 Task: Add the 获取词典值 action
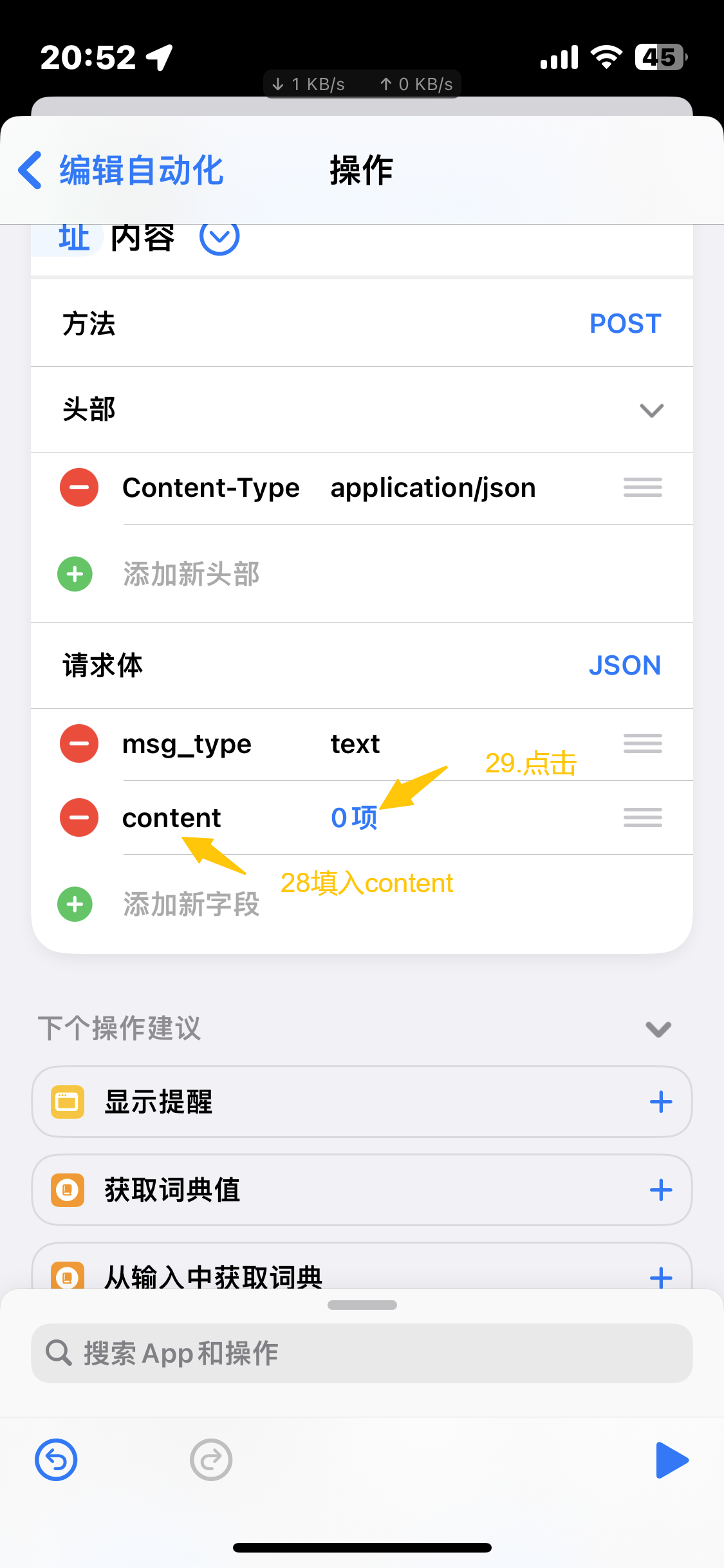point(660,1190)
